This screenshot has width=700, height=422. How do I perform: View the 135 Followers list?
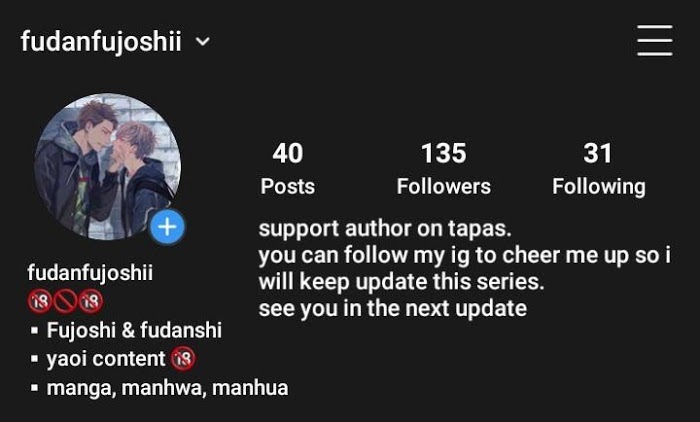click(444, 169)
